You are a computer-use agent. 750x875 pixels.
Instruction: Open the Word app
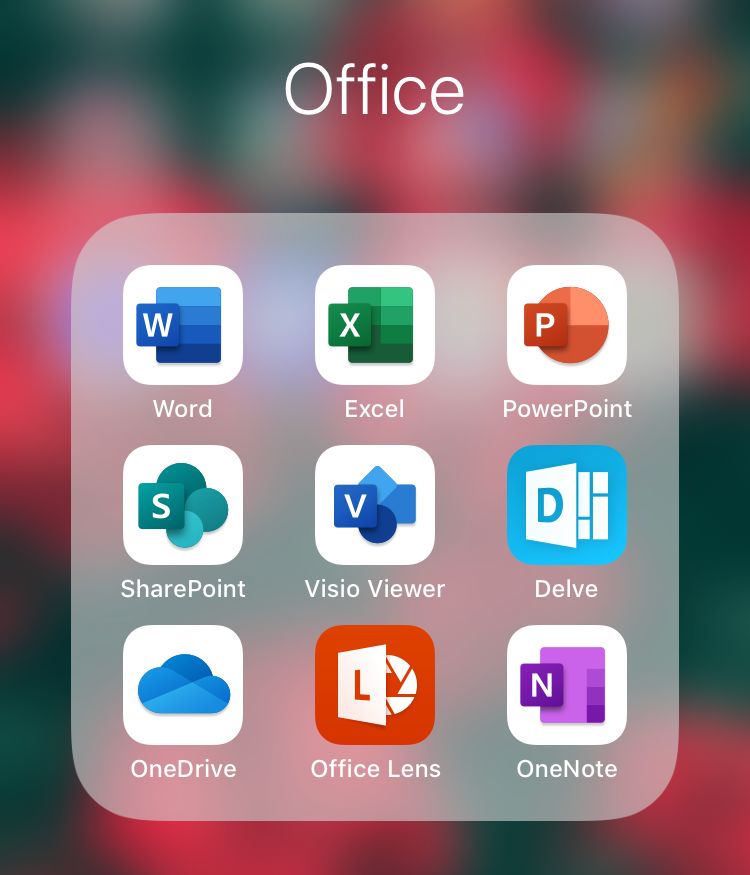click(x=183, y=325)
